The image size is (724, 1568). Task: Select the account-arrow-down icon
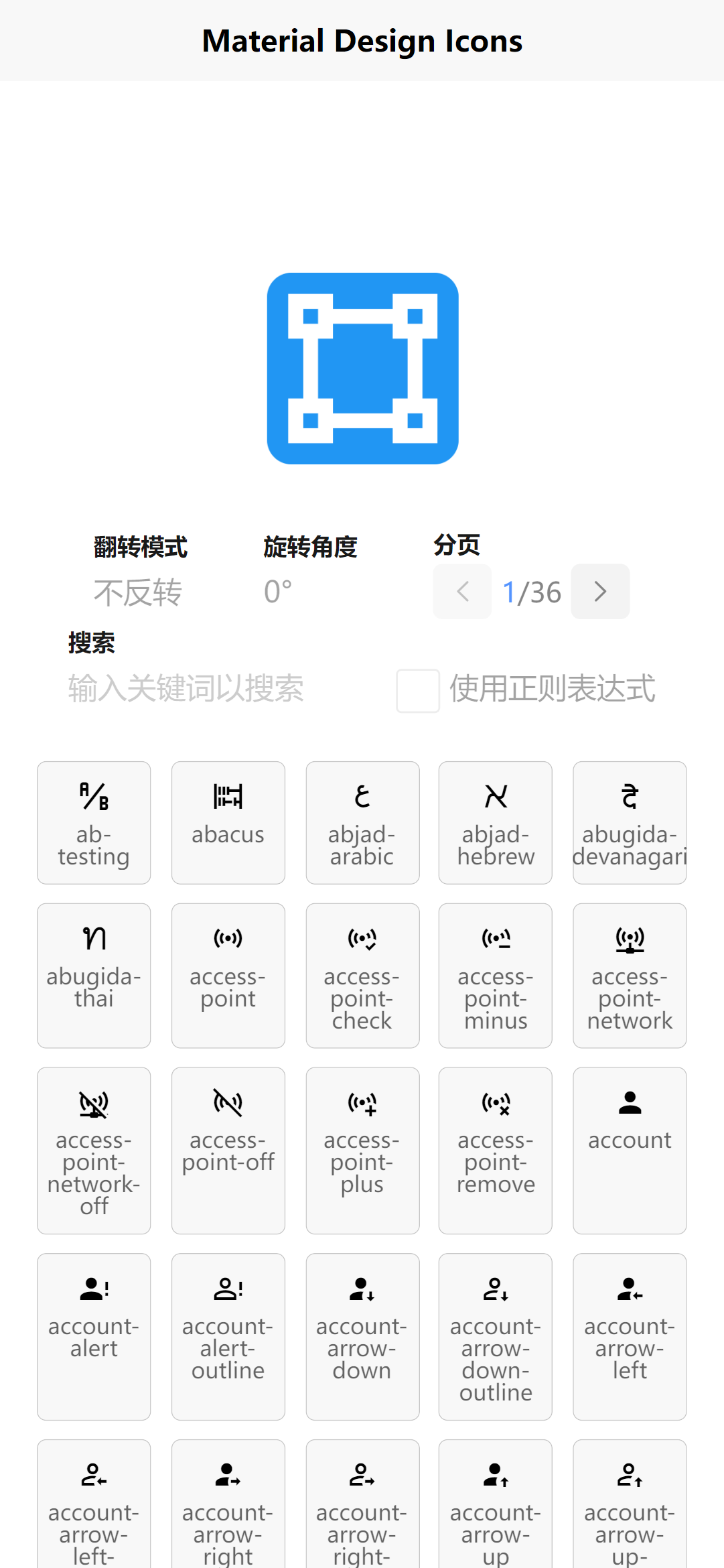362,1336
